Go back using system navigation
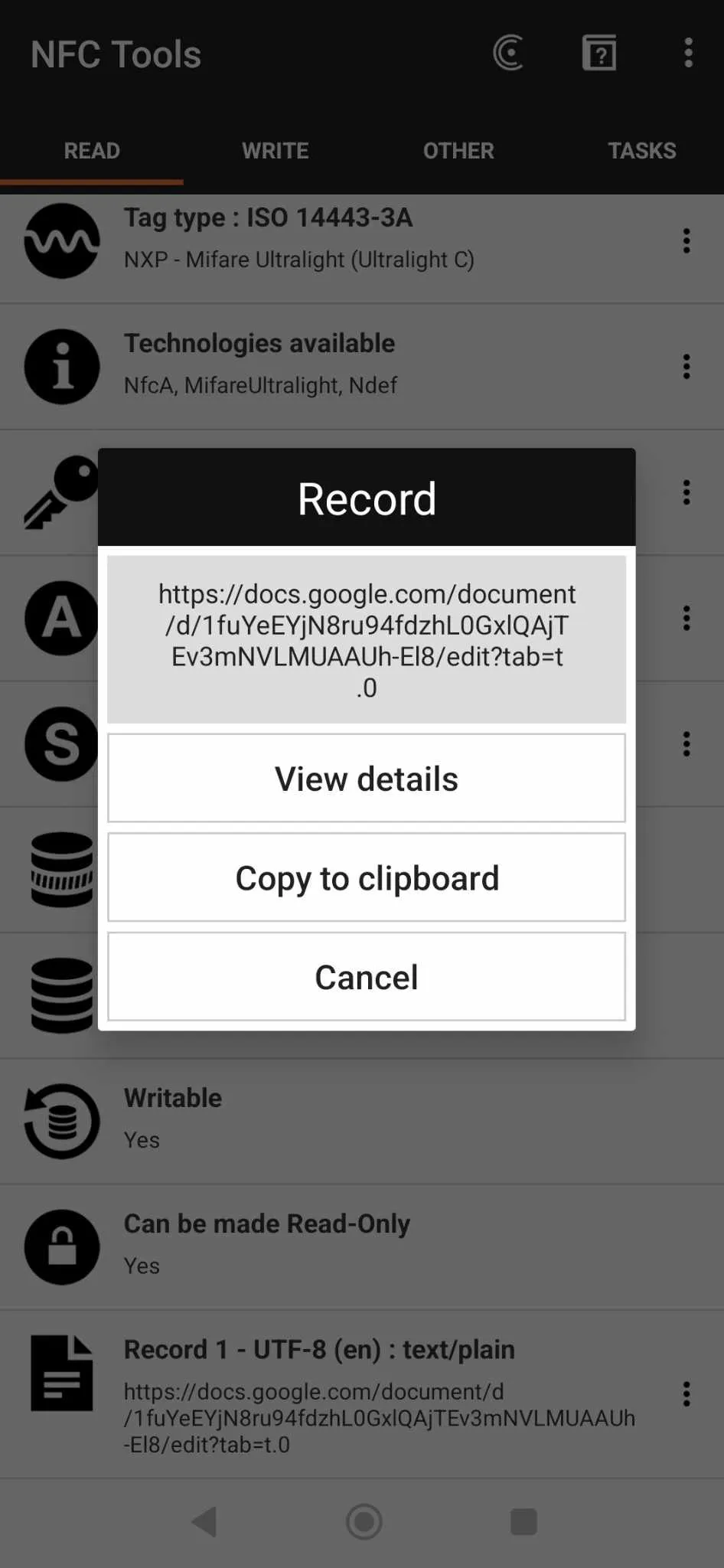This screenshot has height=1568, width=724. [x=205, y=1522]
